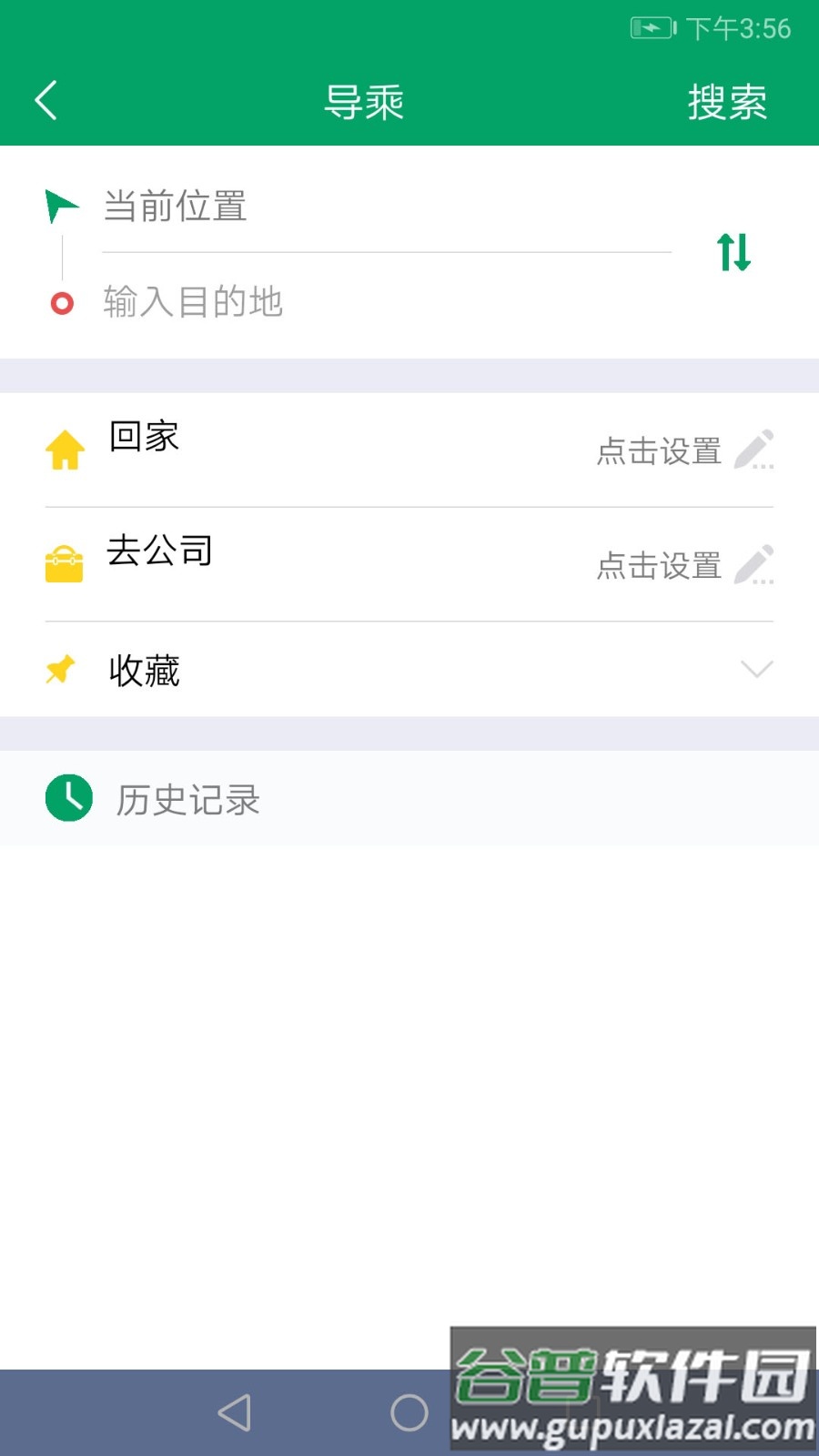Set up the 回家 home address
The image size is (819, 1456).
click(683, 450)
